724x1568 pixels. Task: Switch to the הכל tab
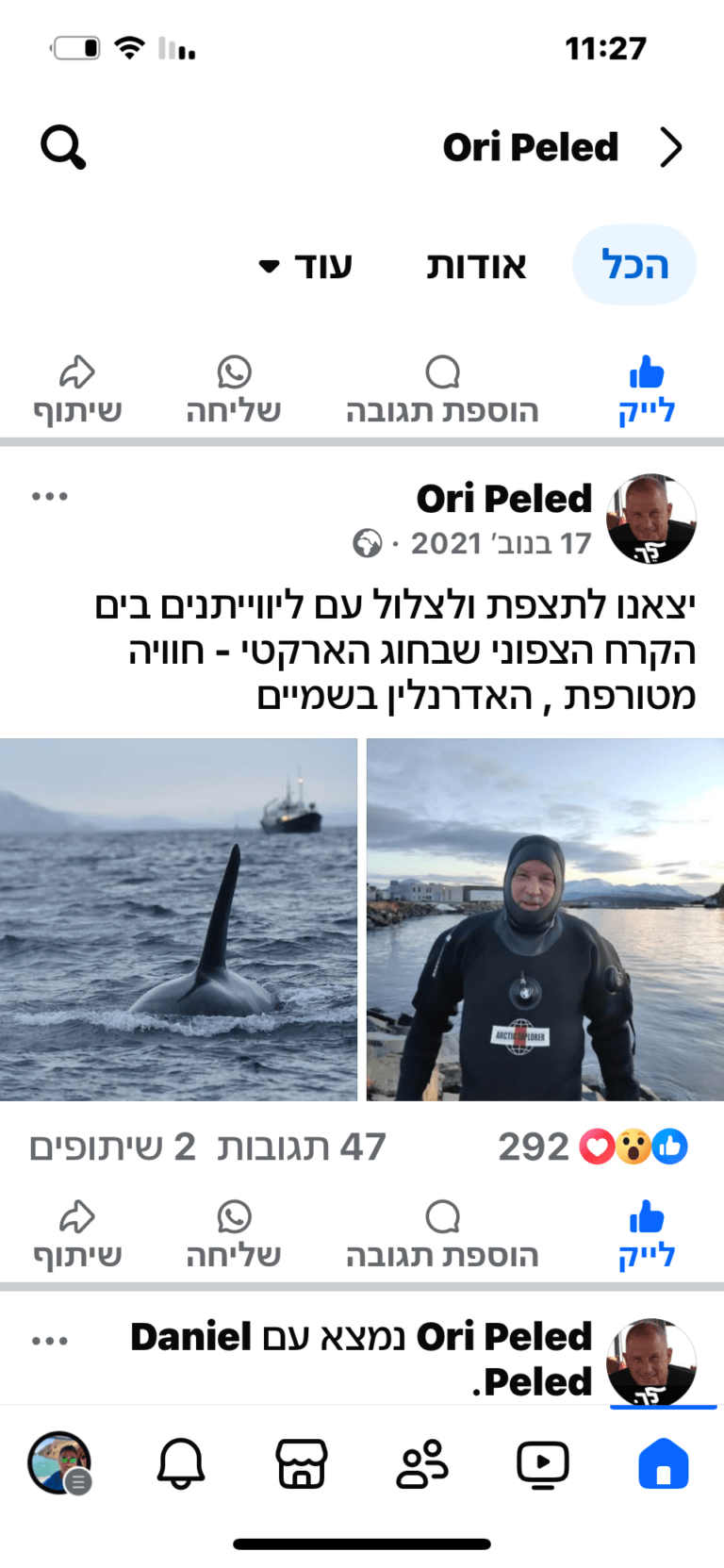(x=634, y=265)
